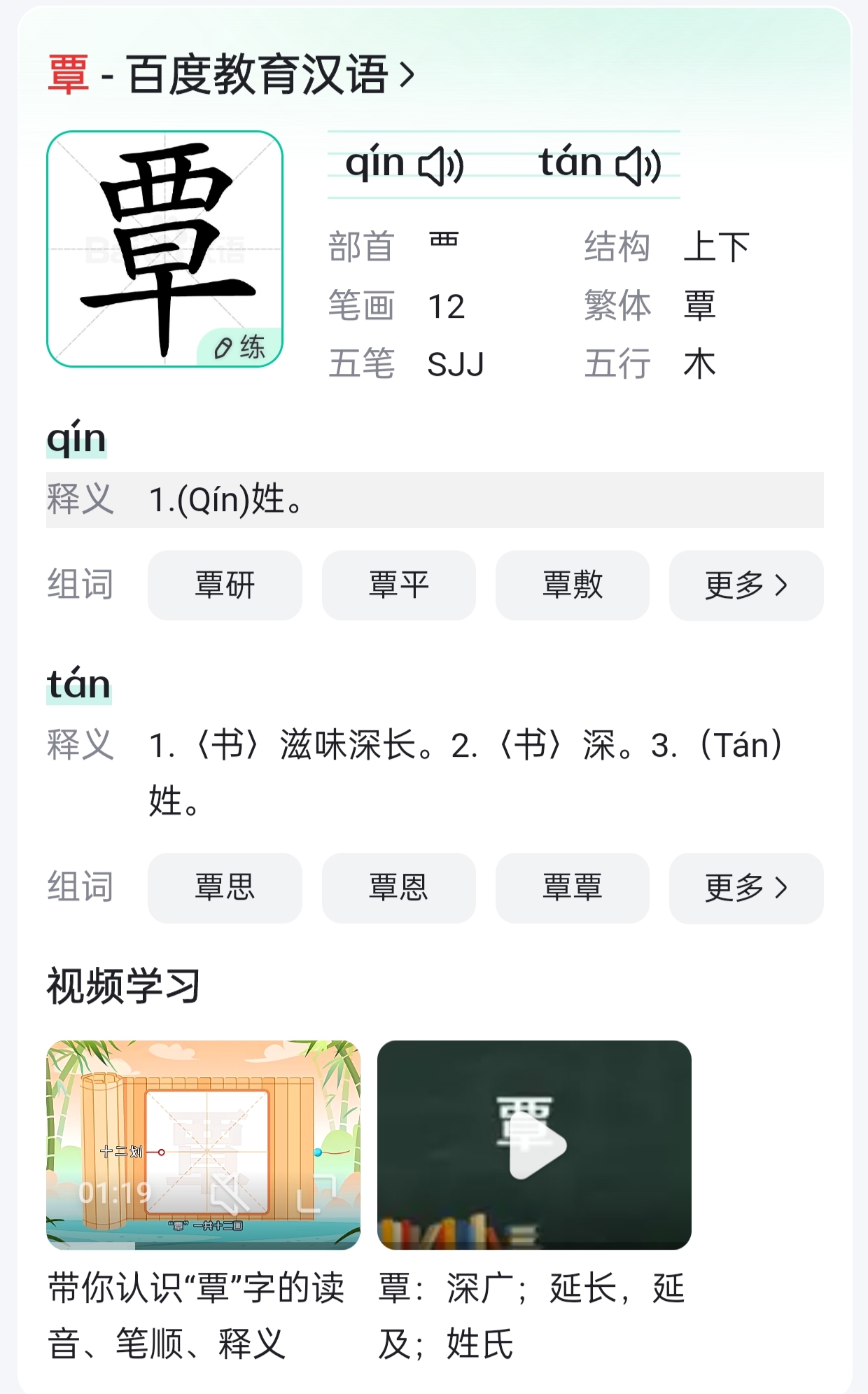Expand 更多 for tán word list
The height and width of the screenshot is (1394, 868).
tap(745, 888)
